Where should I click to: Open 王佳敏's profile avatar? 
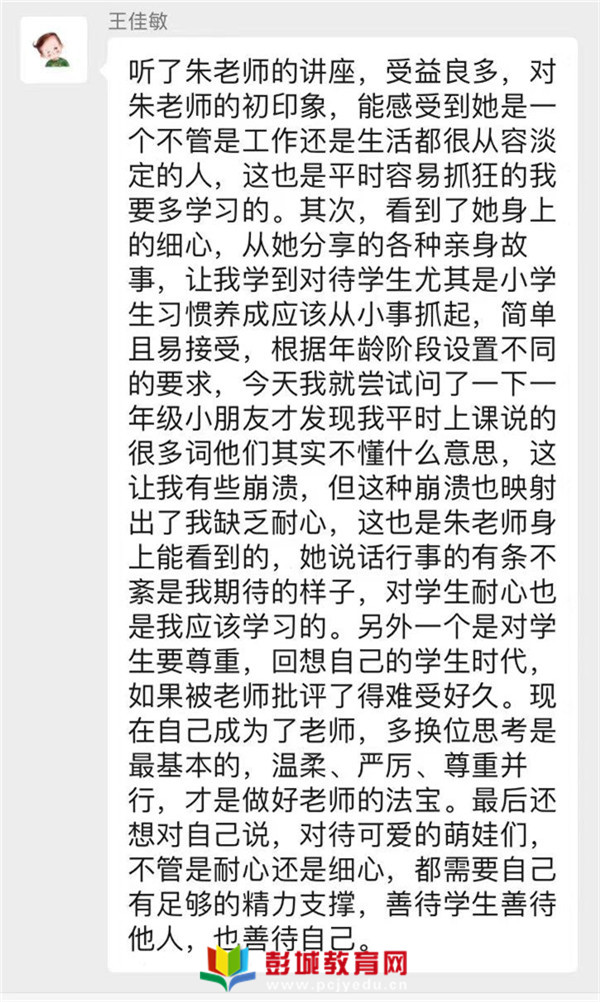tap(52, 48)
